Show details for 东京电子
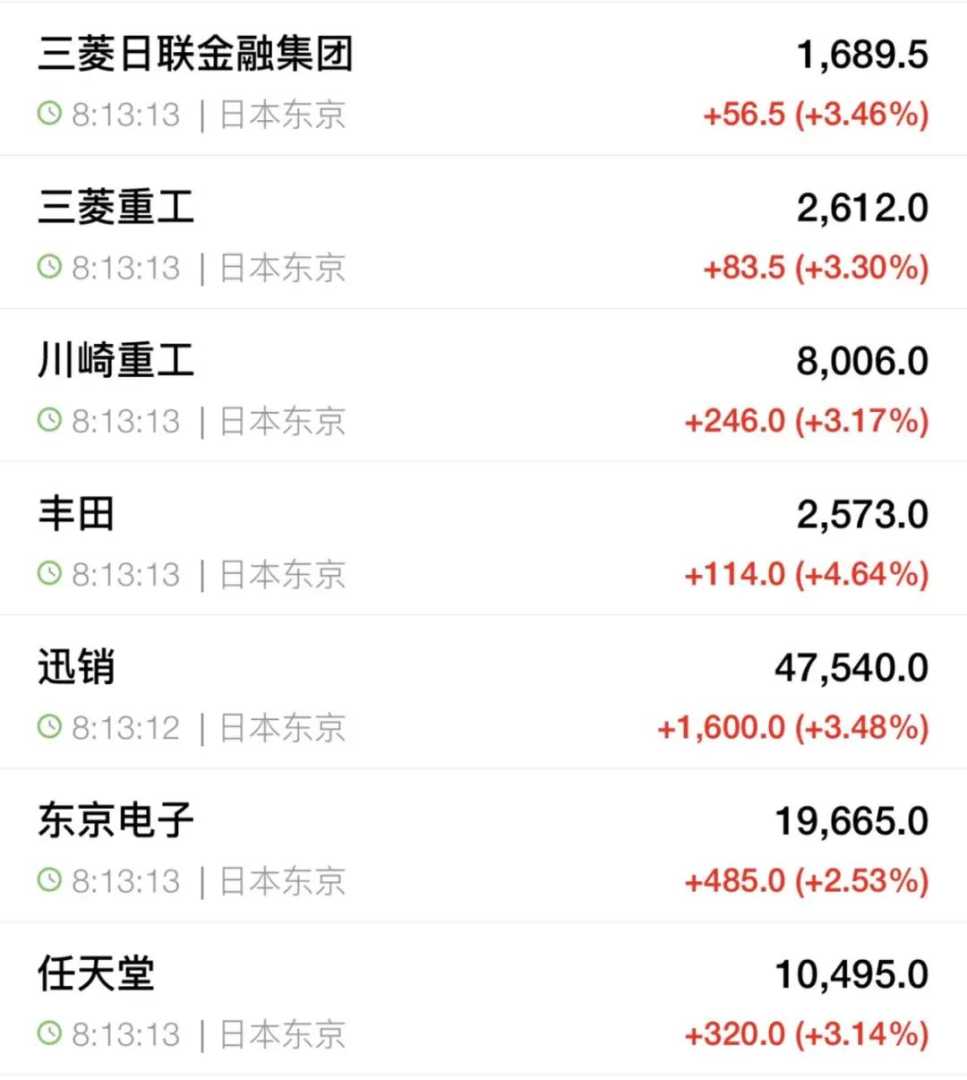 point(116,821)
